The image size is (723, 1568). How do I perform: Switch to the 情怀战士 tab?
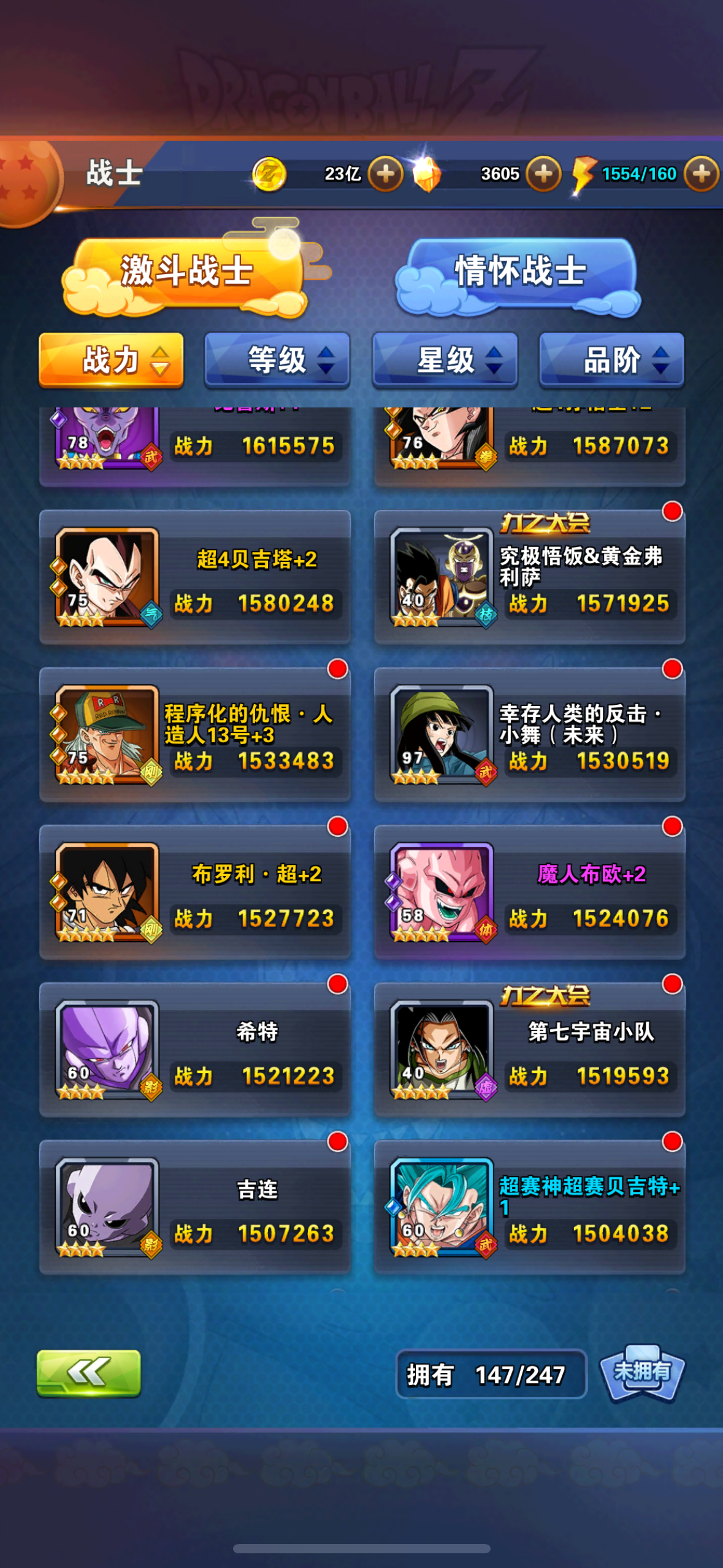coord(519,273)
